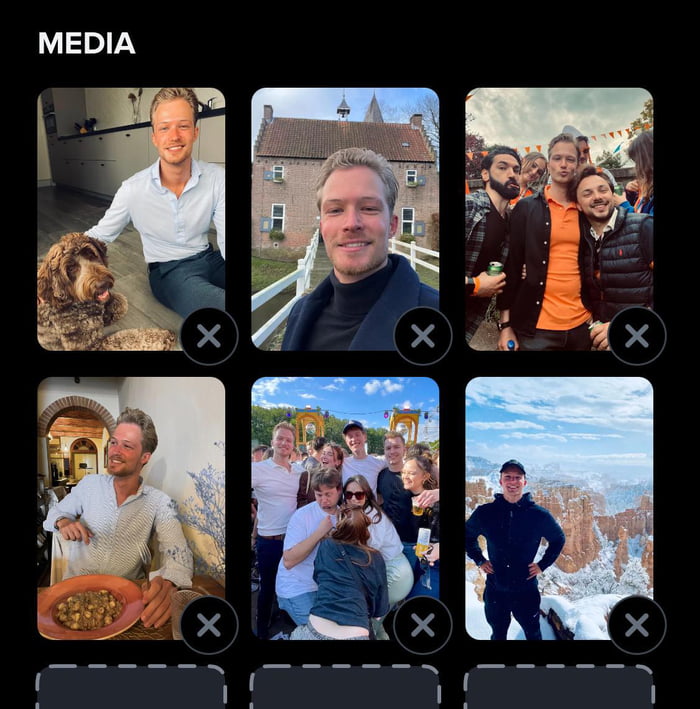
Task: Remove the group photo with orange shirt
Action: (x=637, y=336)
